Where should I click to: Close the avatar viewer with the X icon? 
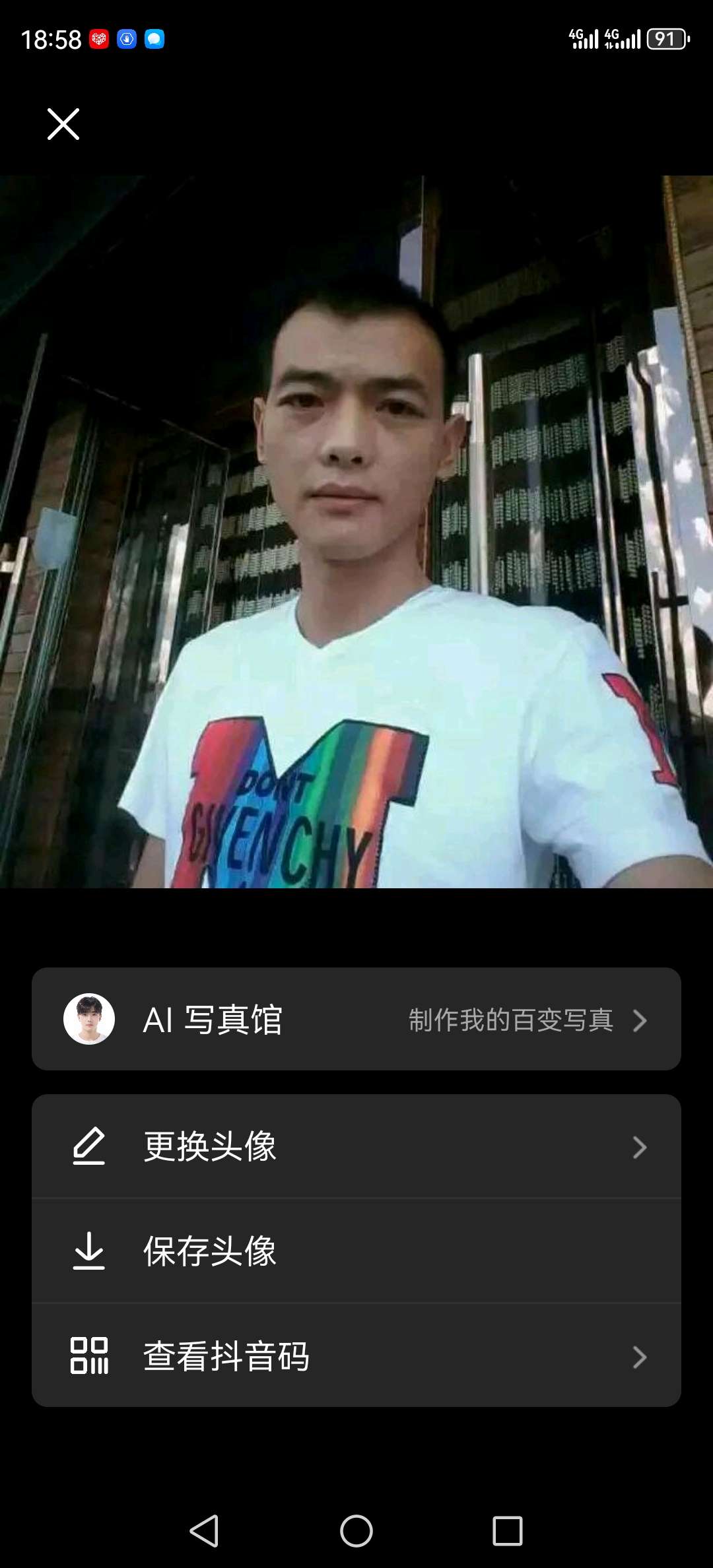coord(64,125)
